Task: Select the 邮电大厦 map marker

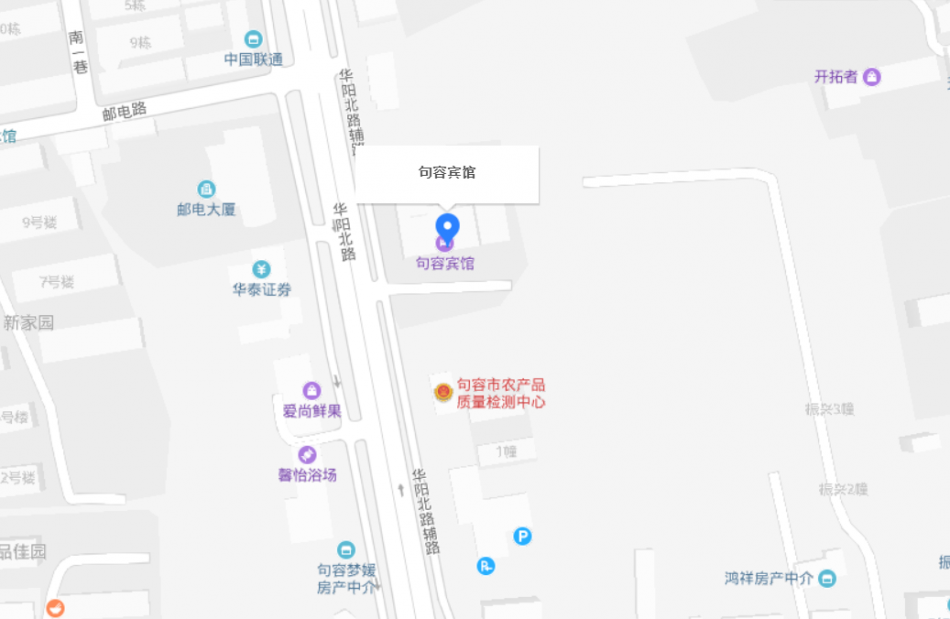Action: 206,189
